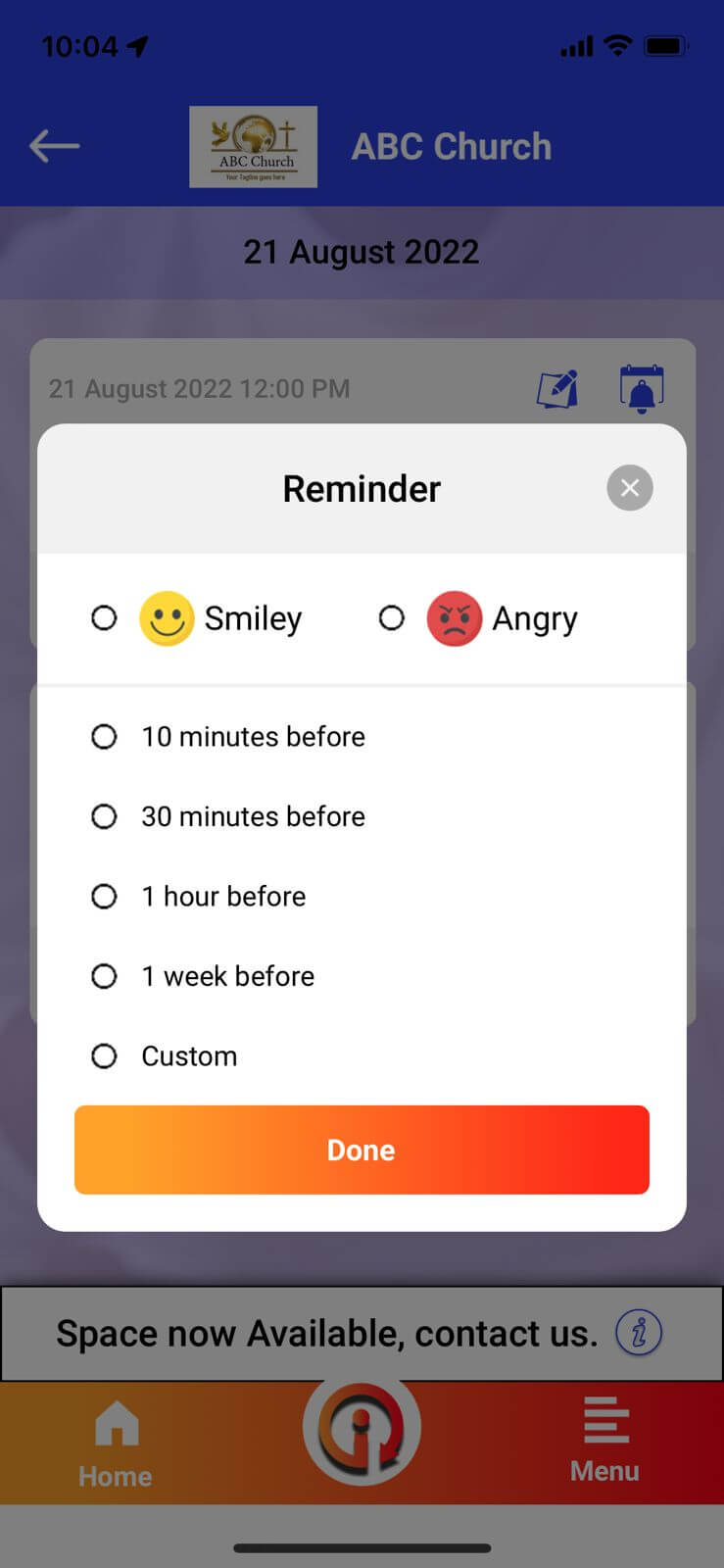Tap the info icon next to space availability

(x=639, y=1333)
